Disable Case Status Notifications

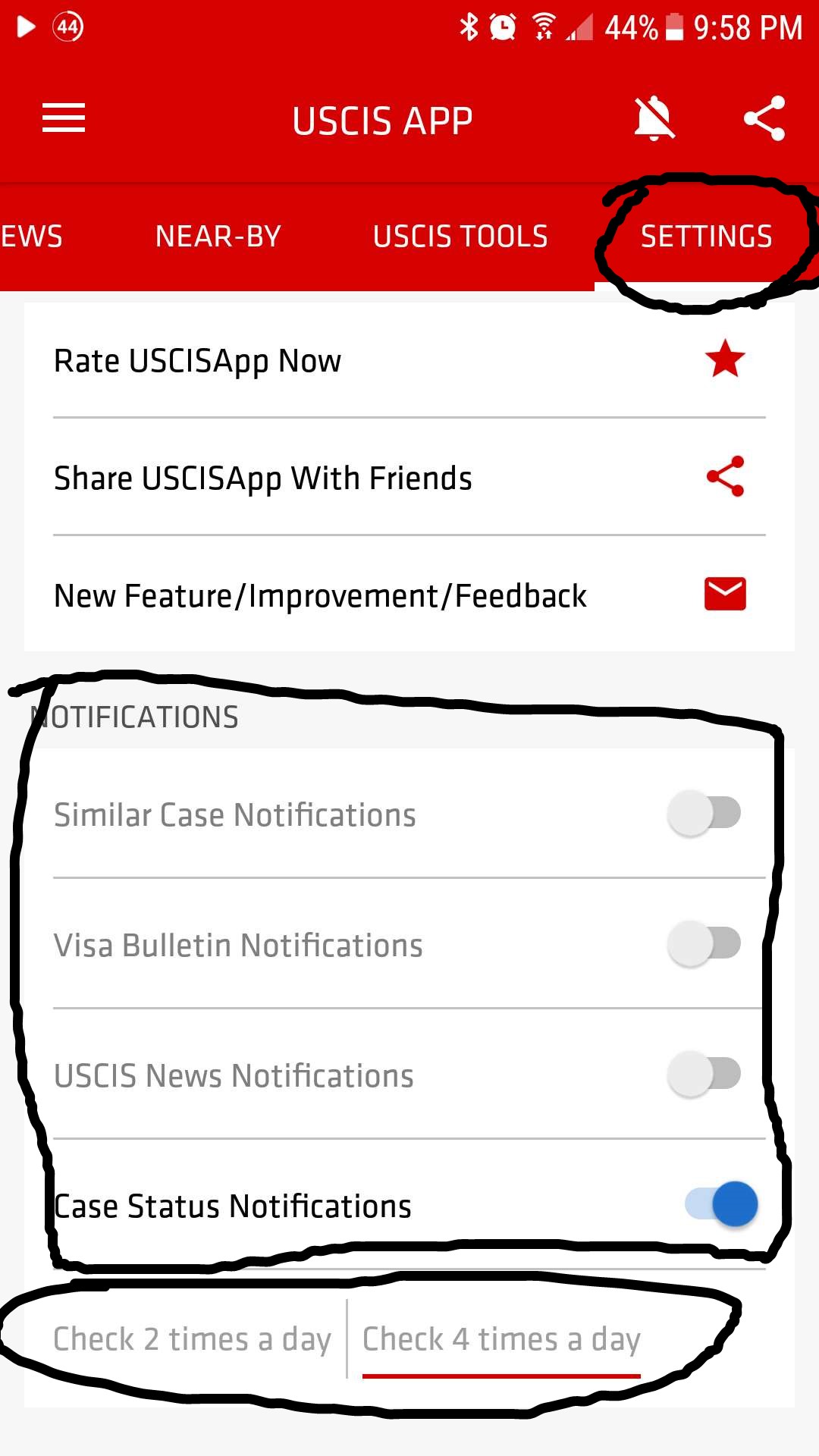tap(720, 1204)
